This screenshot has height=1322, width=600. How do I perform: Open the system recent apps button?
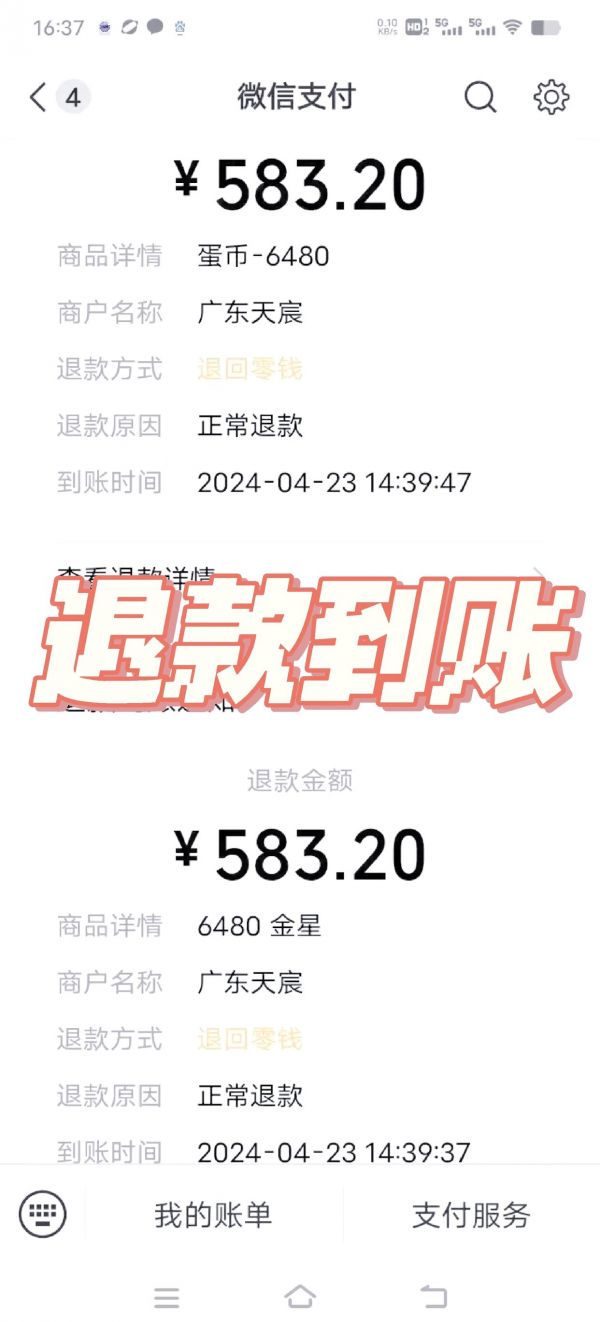pyautogui.click(x=167, y=1297)
